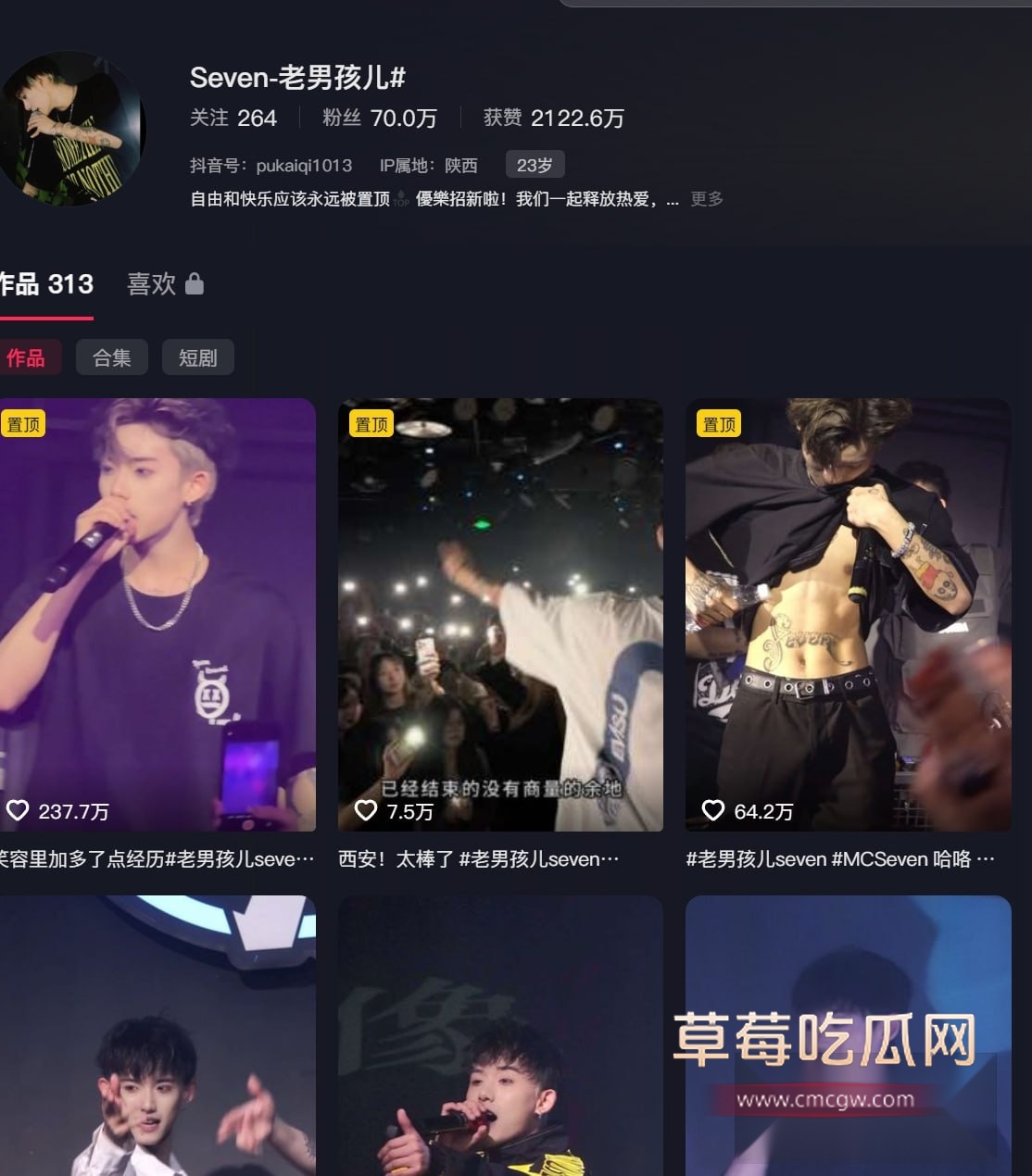Screen dimensions: 1032x1176
Task: Select the 短剧 filter
Action: [x=197, y=357]
